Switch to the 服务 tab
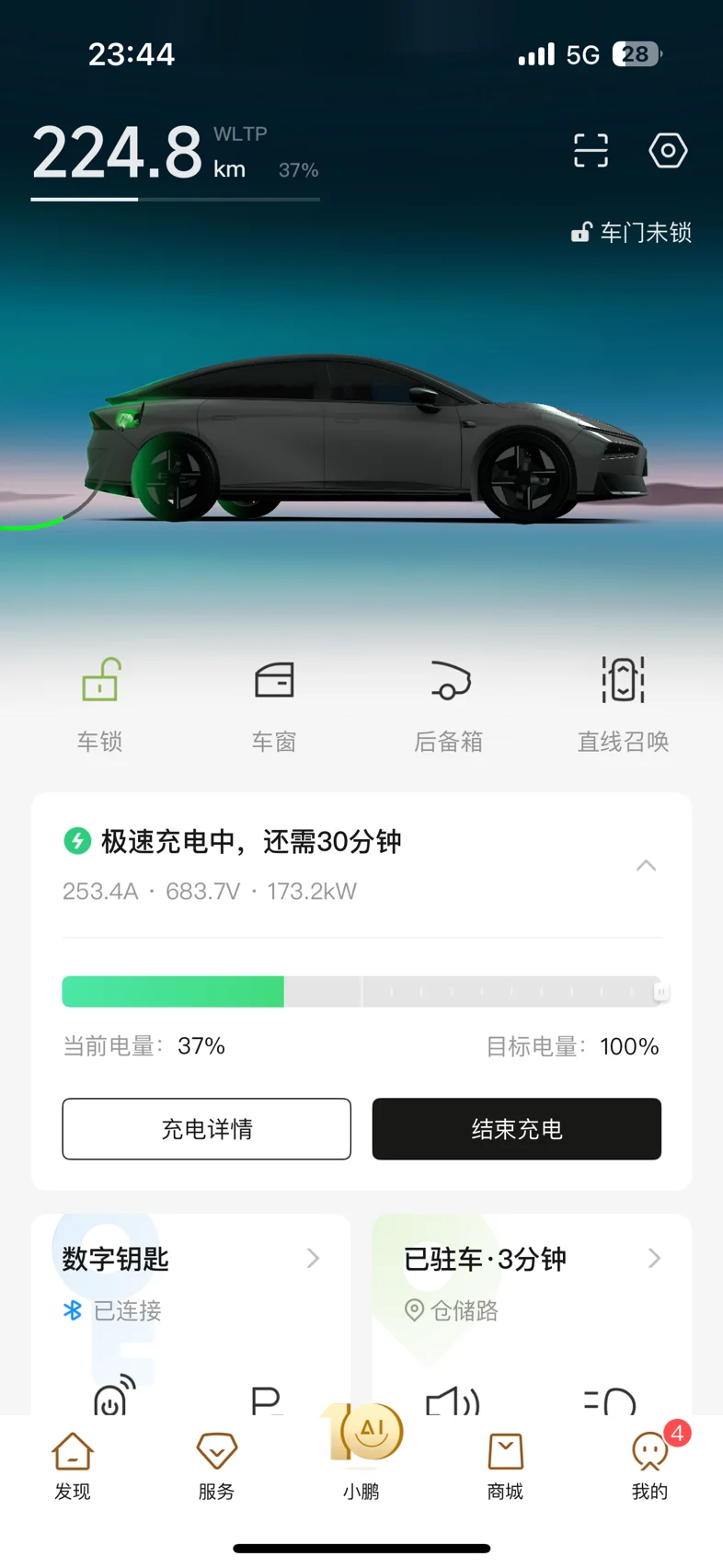 tap(217, 1466)
